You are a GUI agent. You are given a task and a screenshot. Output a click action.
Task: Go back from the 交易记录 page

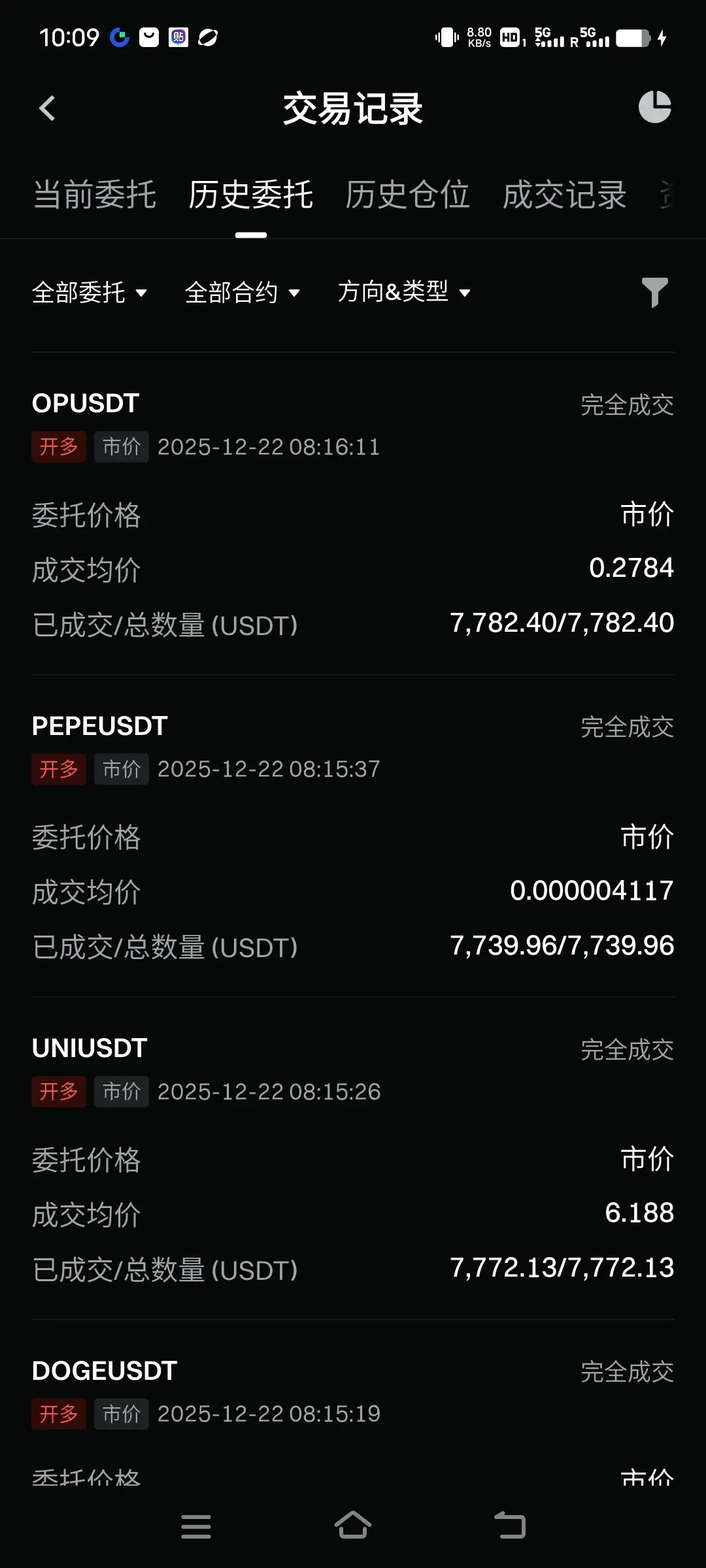[x=47, y=108]
